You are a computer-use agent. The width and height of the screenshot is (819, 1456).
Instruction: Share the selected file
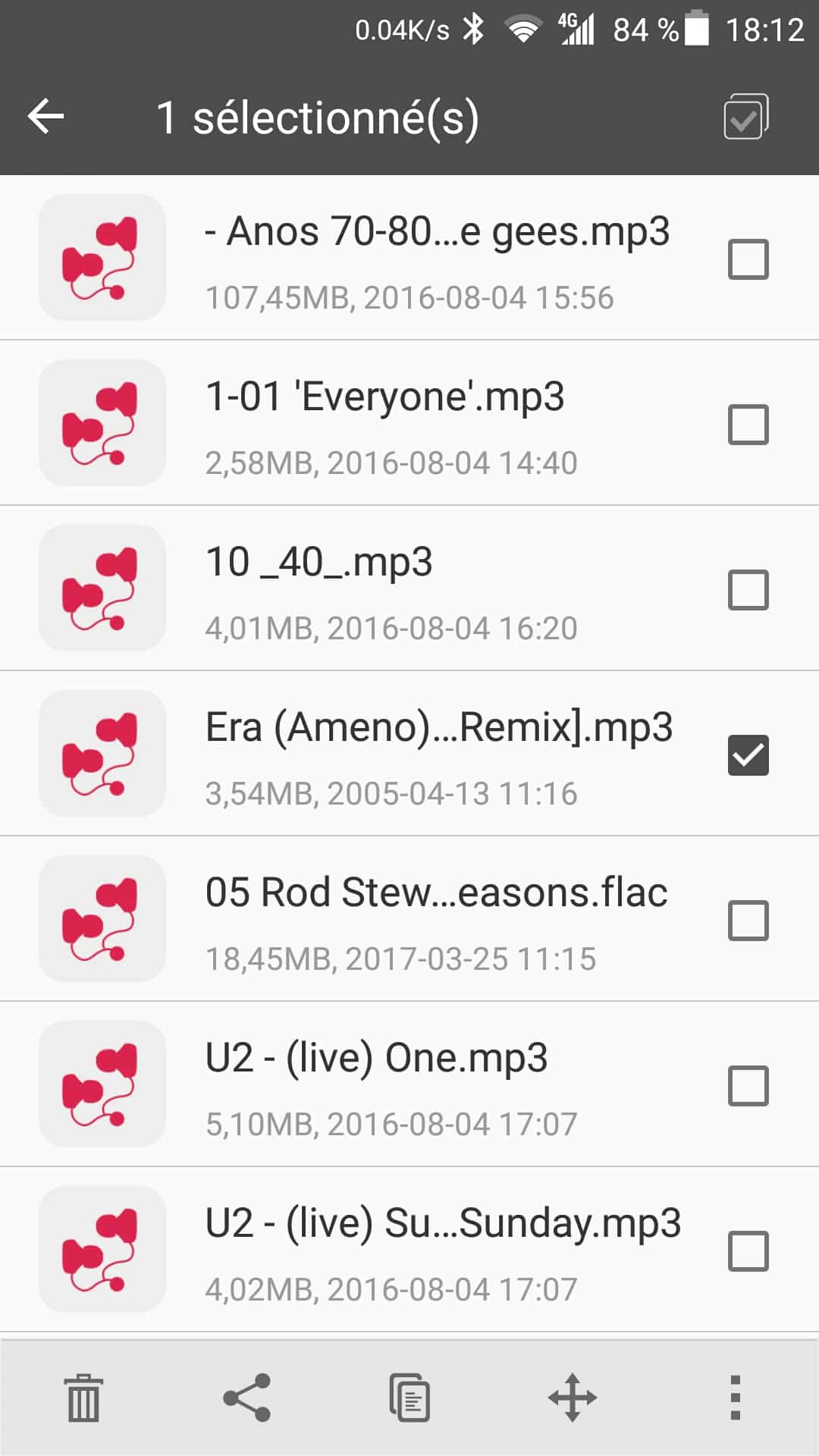pyautogui.click(x=247, y=1397)
